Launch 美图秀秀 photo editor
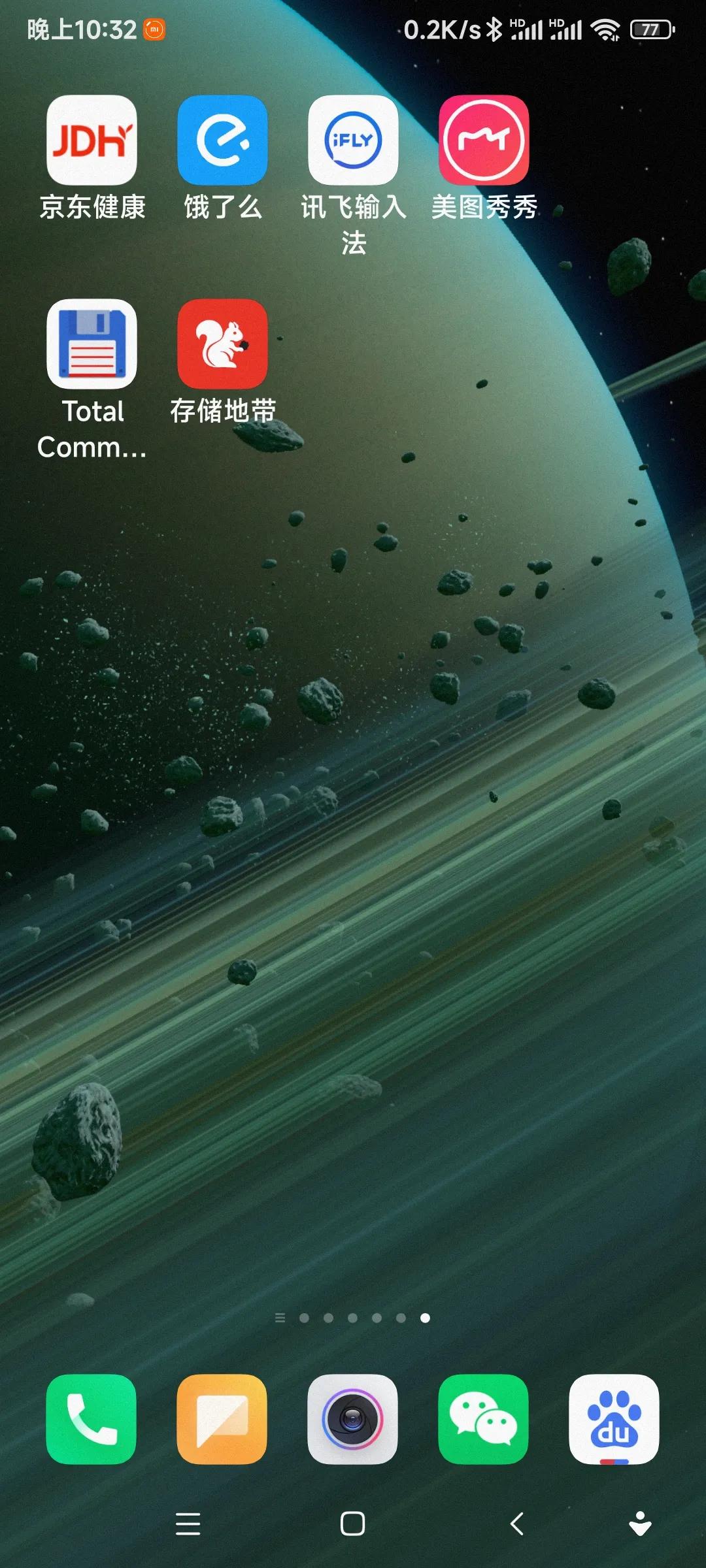 point(484,140)
